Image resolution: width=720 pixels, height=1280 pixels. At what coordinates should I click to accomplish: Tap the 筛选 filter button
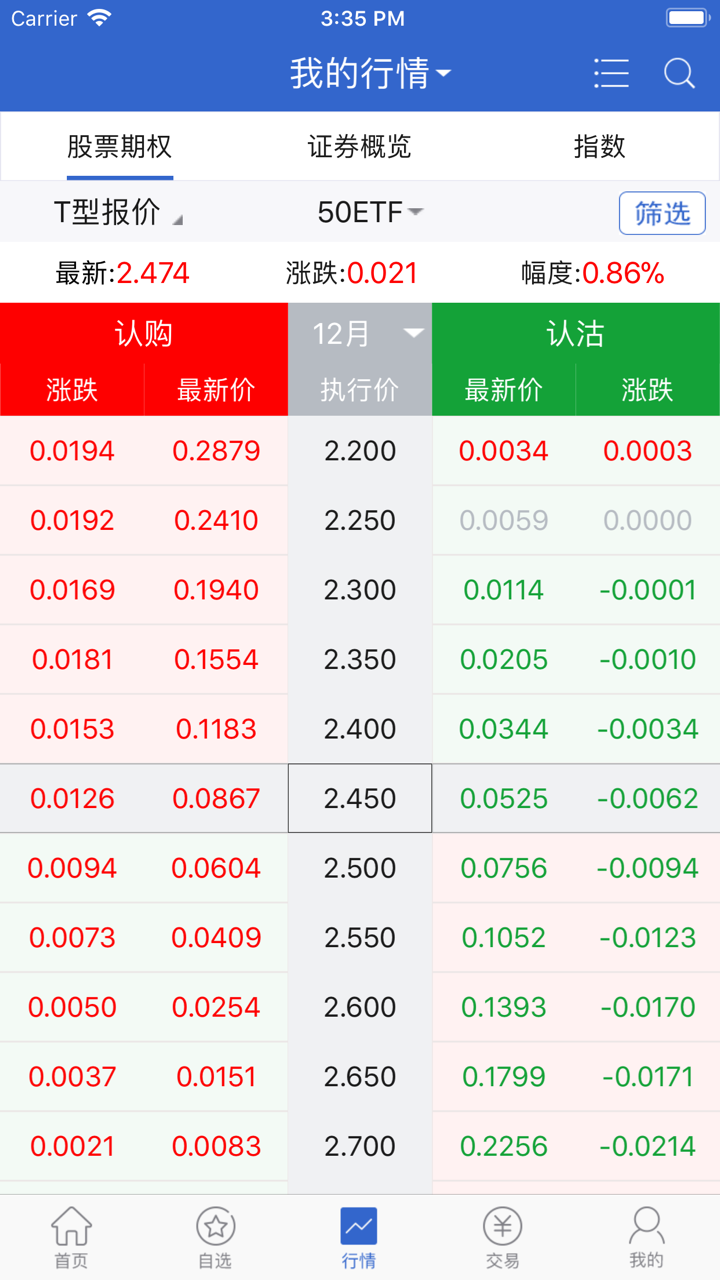click(x=662, y=213)
